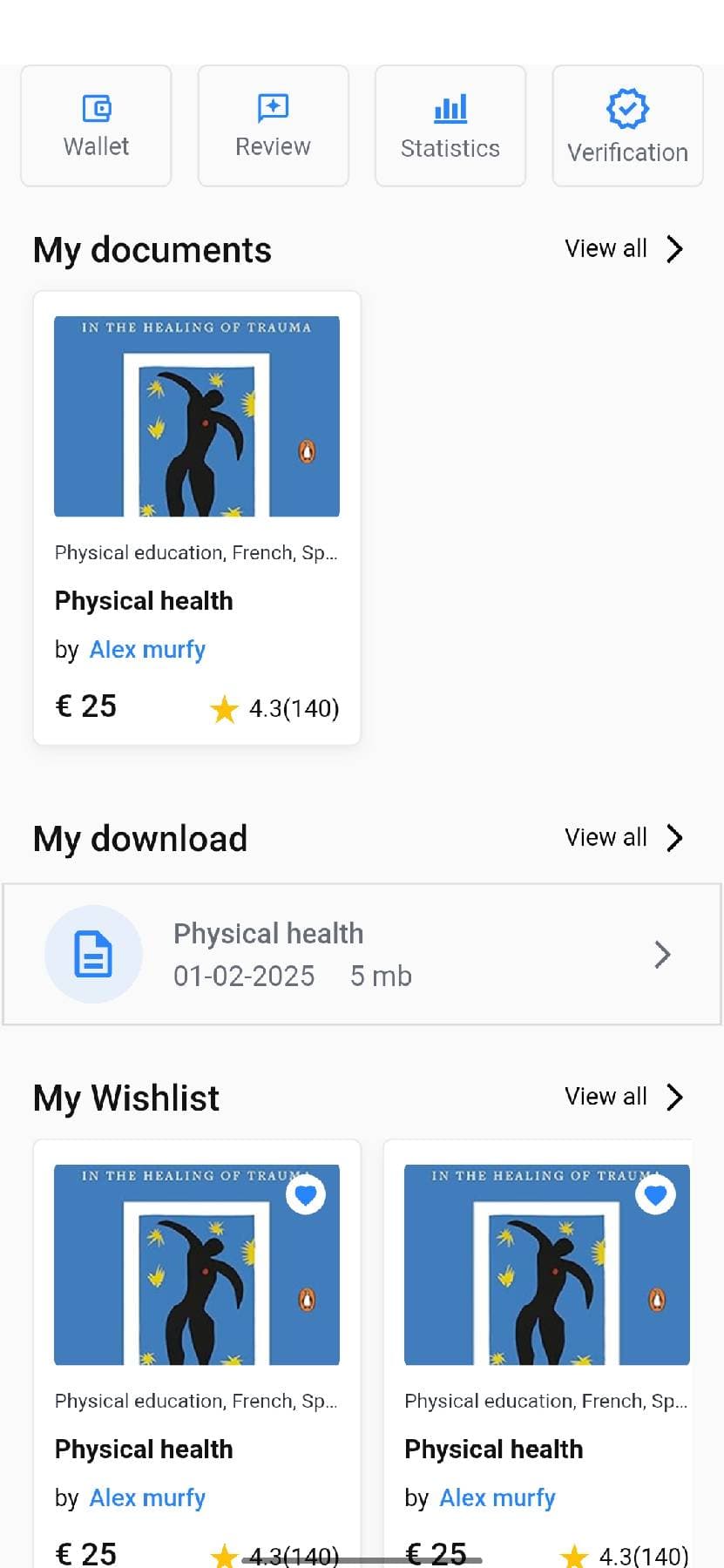Click View all for My documents
724x1568 pixels.
[605, 248]
